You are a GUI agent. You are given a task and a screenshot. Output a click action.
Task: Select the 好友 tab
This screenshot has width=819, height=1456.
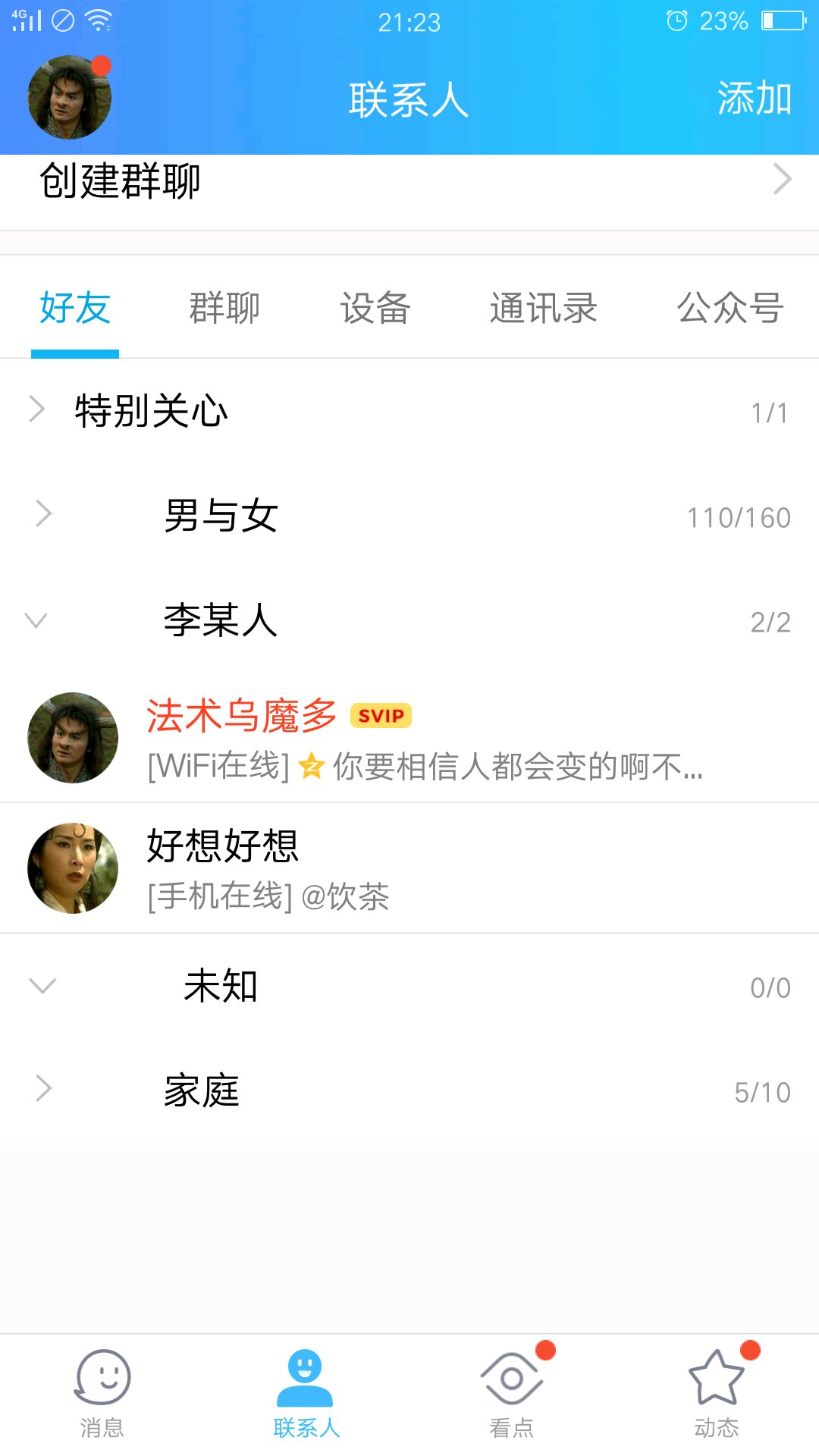coord(75,308)
